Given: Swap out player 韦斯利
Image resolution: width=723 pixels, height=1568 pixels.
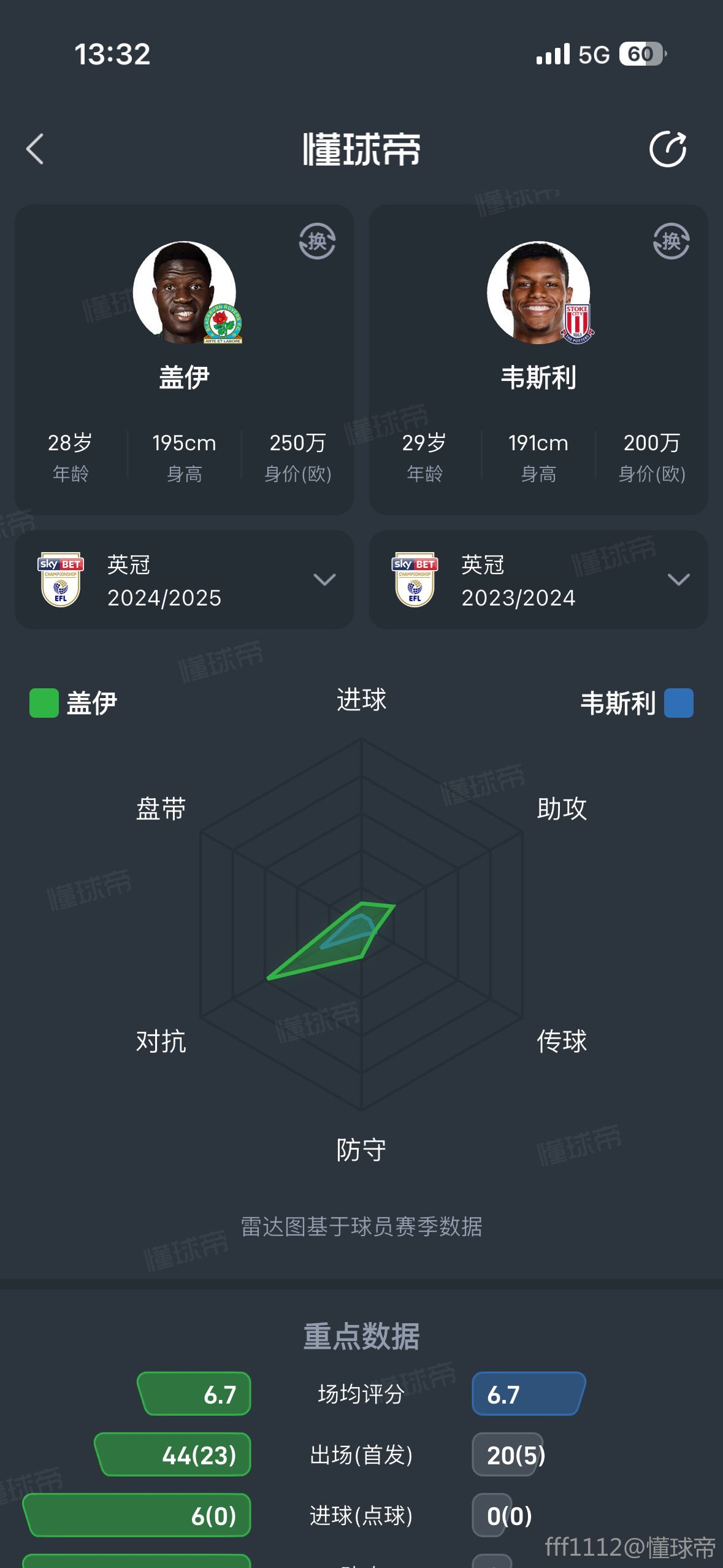Looking at the screenshot, I should pyautogui.click(x=671, y=241).
